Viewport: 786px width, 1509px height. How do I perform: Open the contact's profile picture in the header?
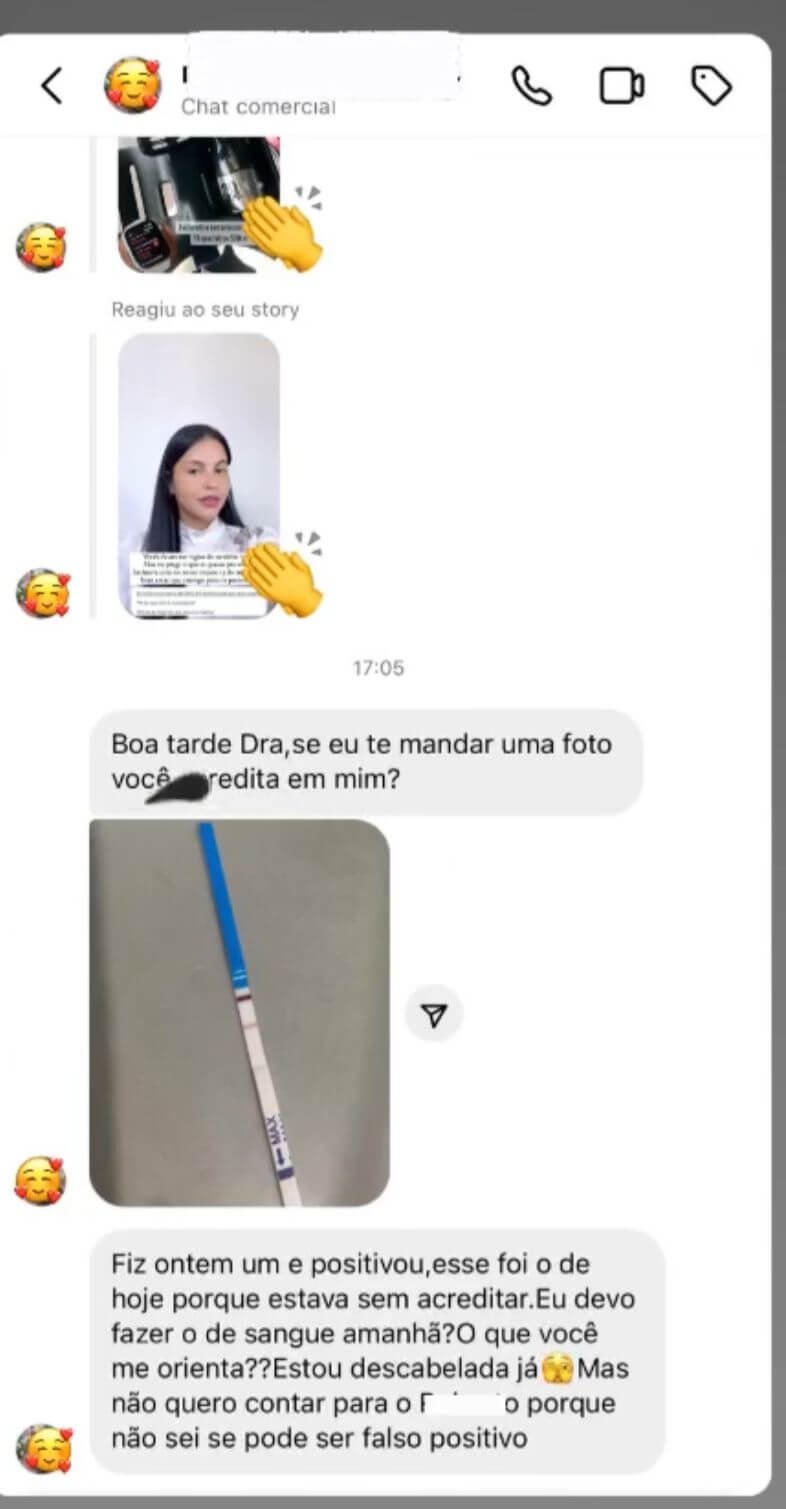[x=133, y=86]
